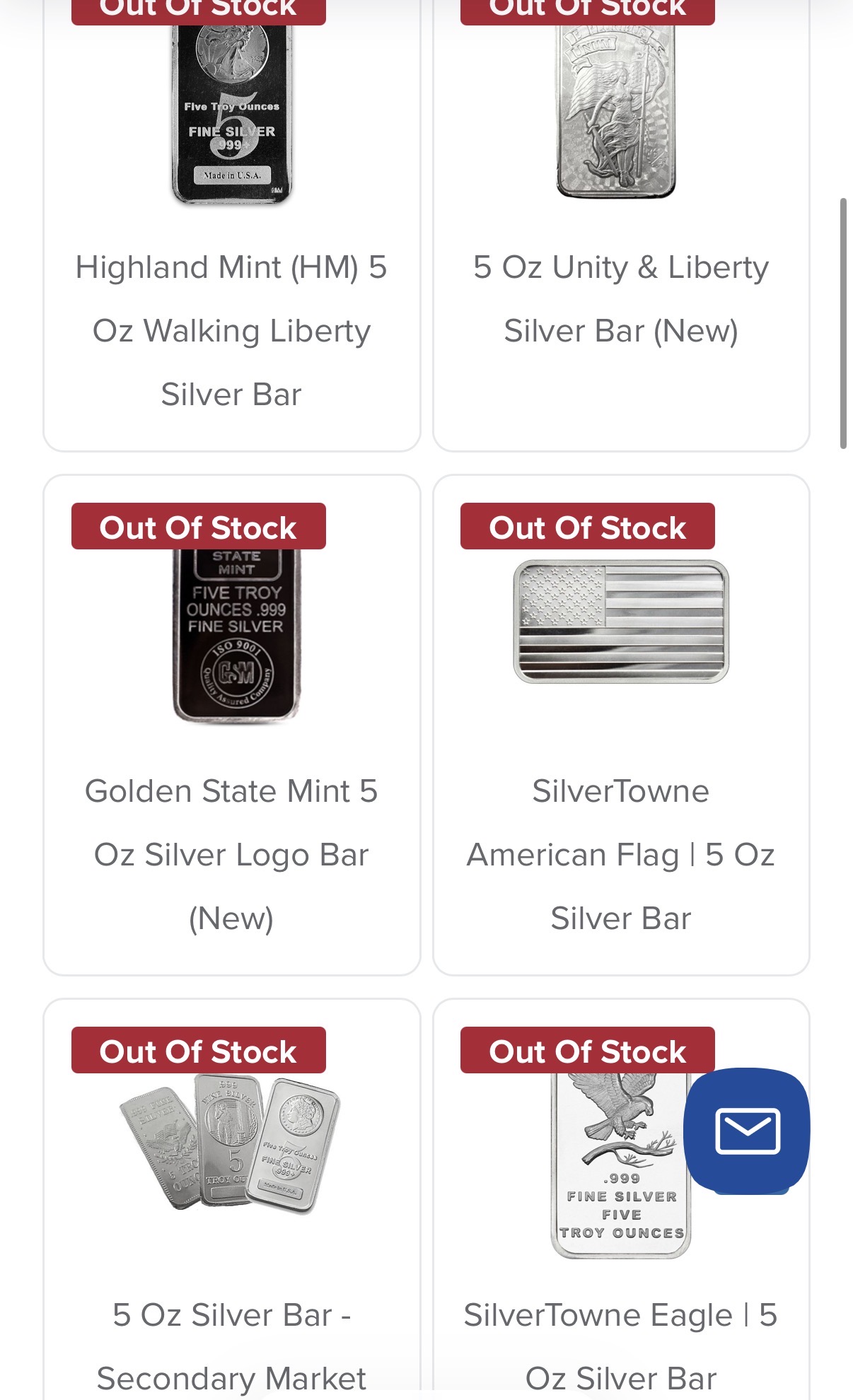Open Golden State Mint Silver Logo Bar

pyautogui.click(x=231, y=854)
